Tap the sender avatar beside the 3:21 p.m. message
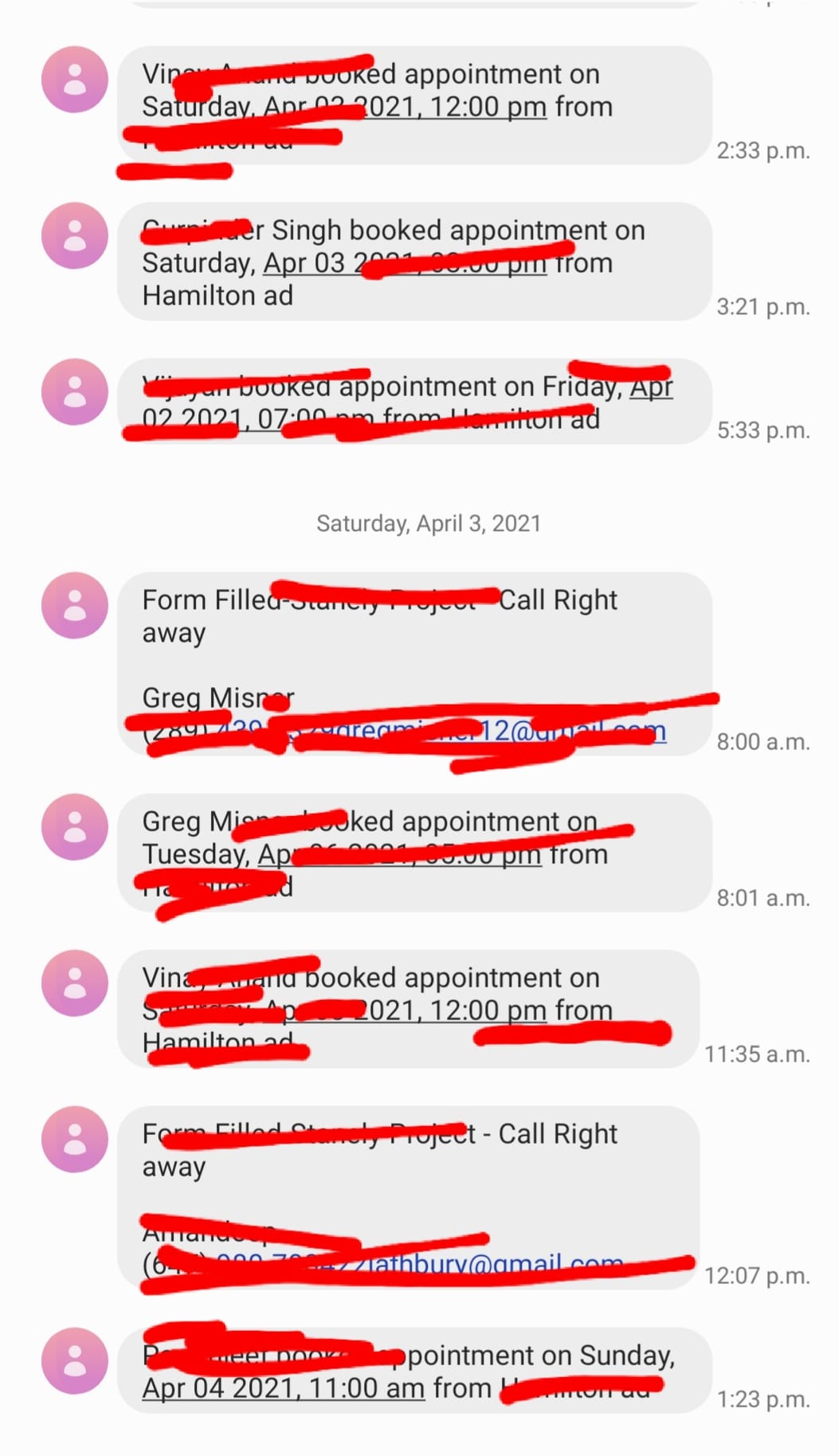Screen dimensions: 839x1456 (75, 236)
